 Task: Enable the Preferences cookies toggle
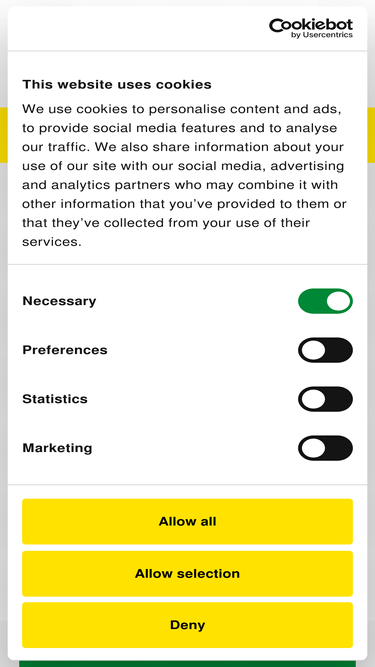(x=325, y=350)
